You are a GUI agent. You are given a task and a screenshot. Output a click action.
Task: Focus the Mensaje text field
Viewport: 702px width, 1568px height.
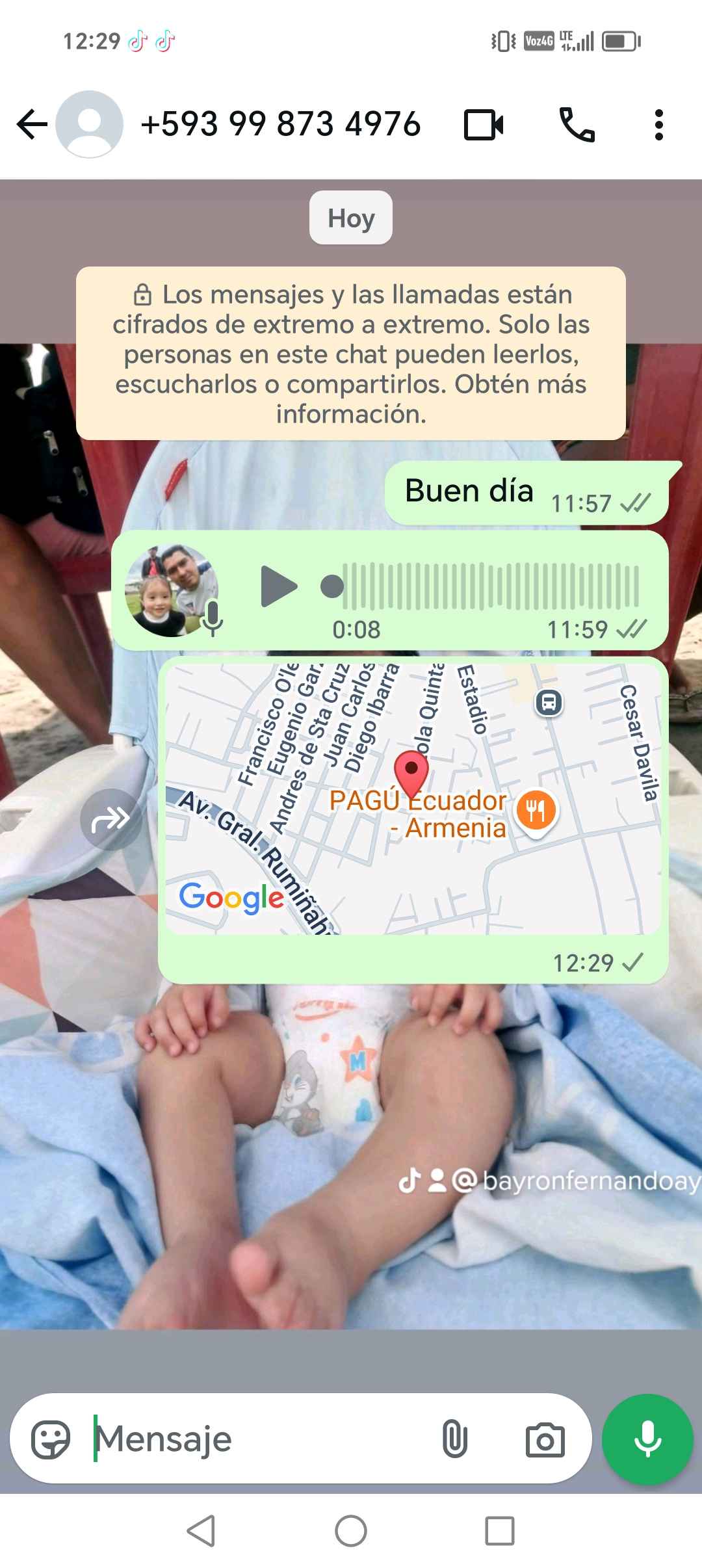[x=260, y=1439]
